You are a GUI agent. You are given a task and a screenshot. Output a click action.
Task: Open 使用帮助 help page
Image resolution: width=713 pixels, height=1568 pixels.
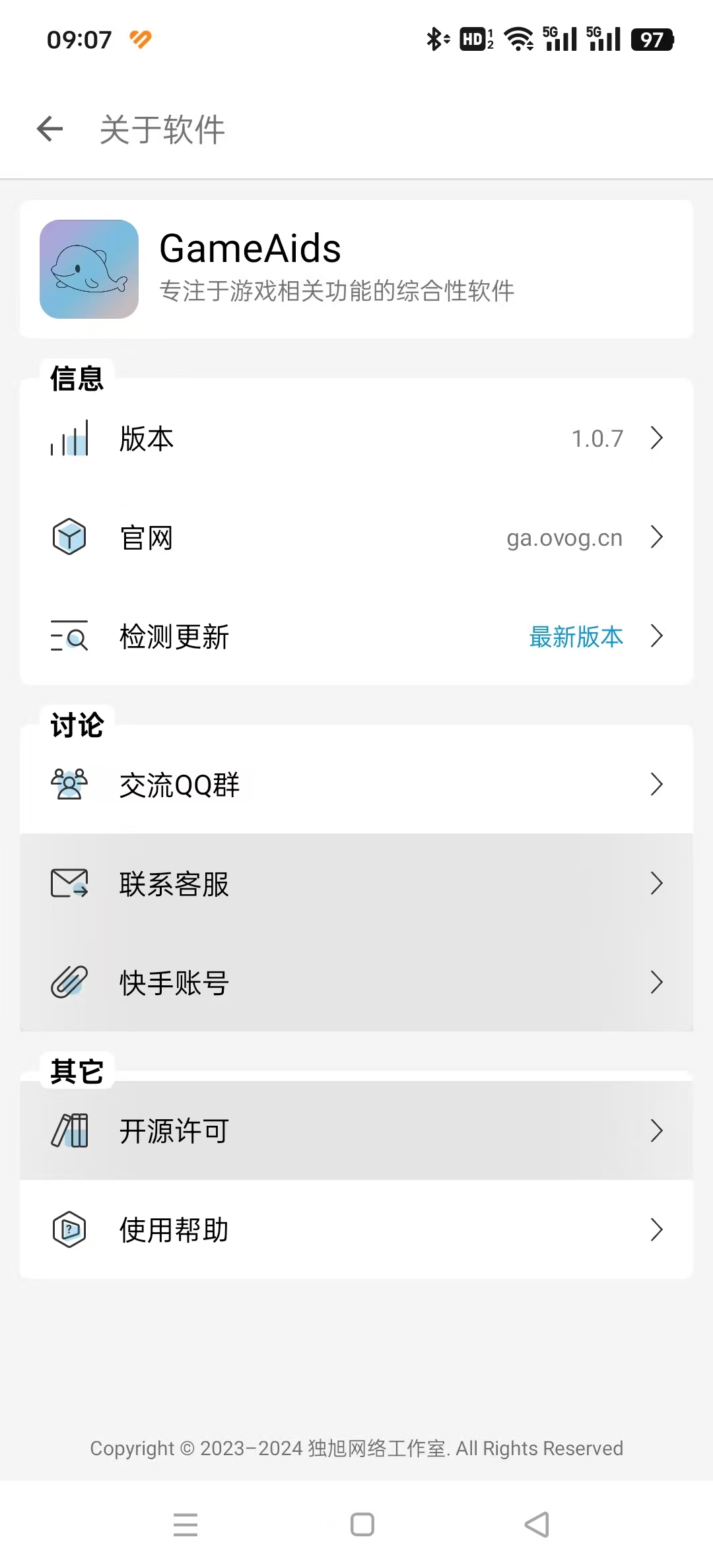356,1229
